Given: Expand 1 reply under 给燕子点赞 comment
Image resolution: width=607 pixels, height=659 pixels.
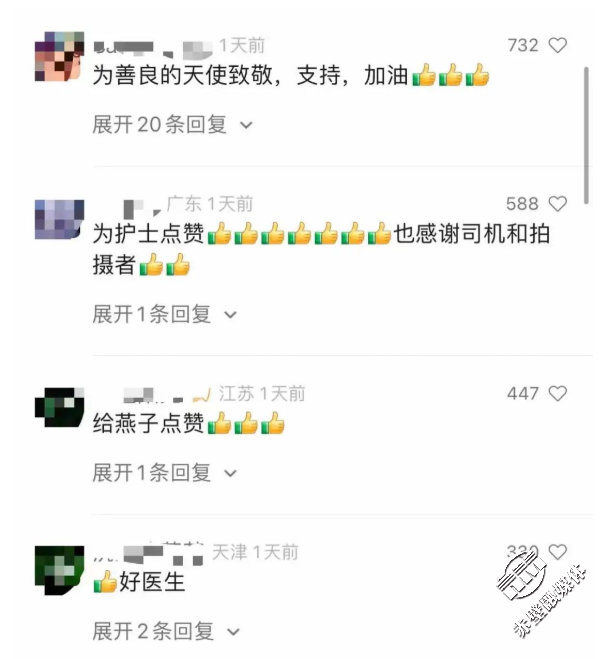Looking at the screenshot, I should (x=164, y=472).
